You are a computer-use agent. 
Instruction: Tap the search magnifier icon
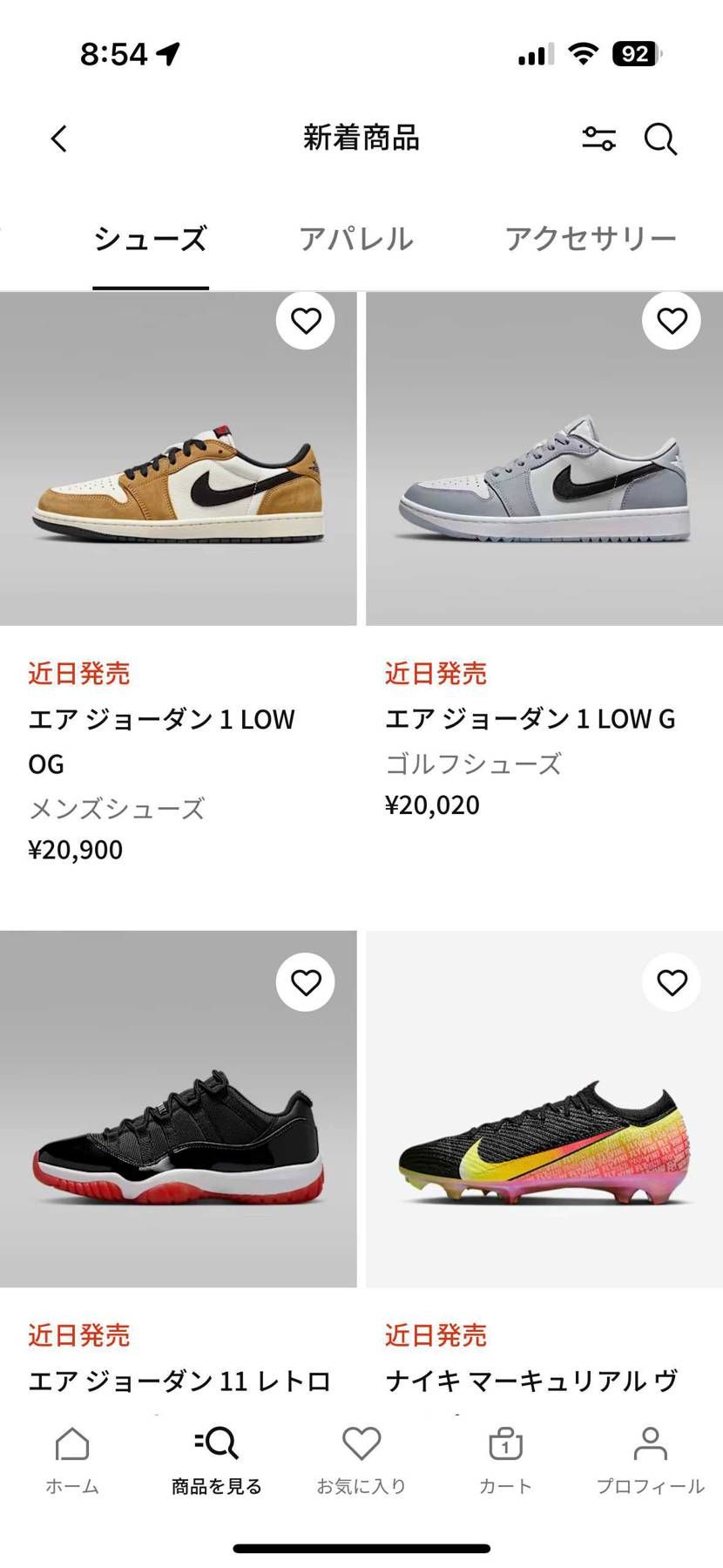[x=660, y=138]
